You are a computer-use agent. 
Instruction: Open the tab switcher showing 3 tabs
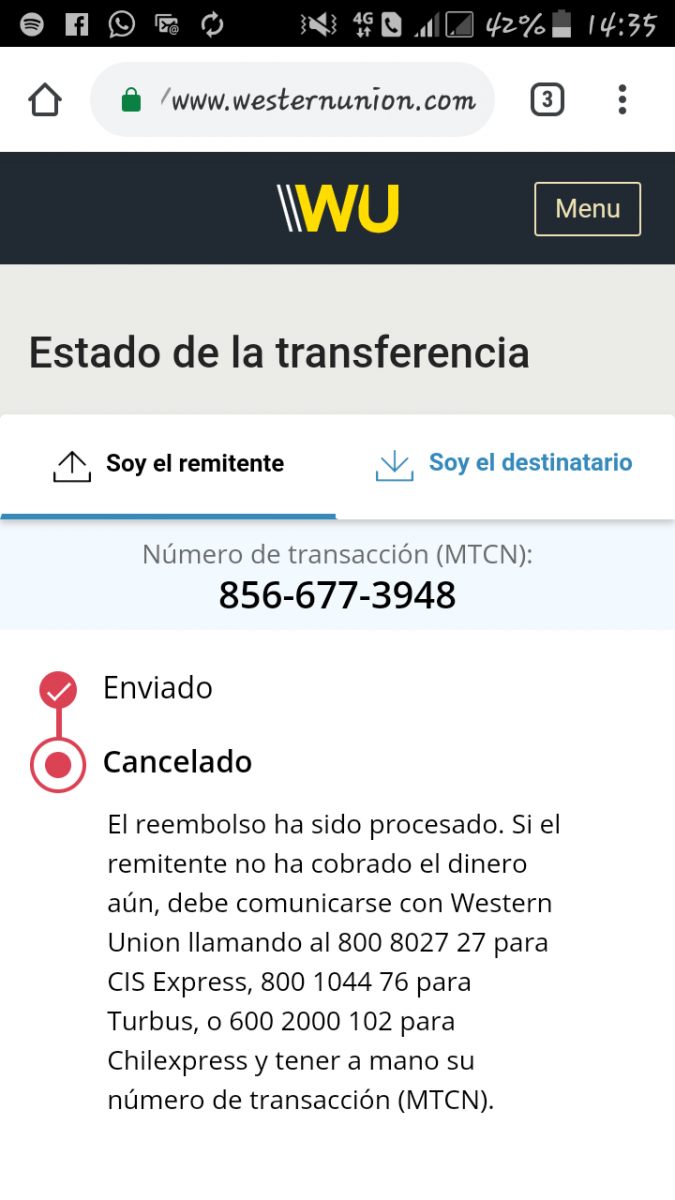[547, 100]
